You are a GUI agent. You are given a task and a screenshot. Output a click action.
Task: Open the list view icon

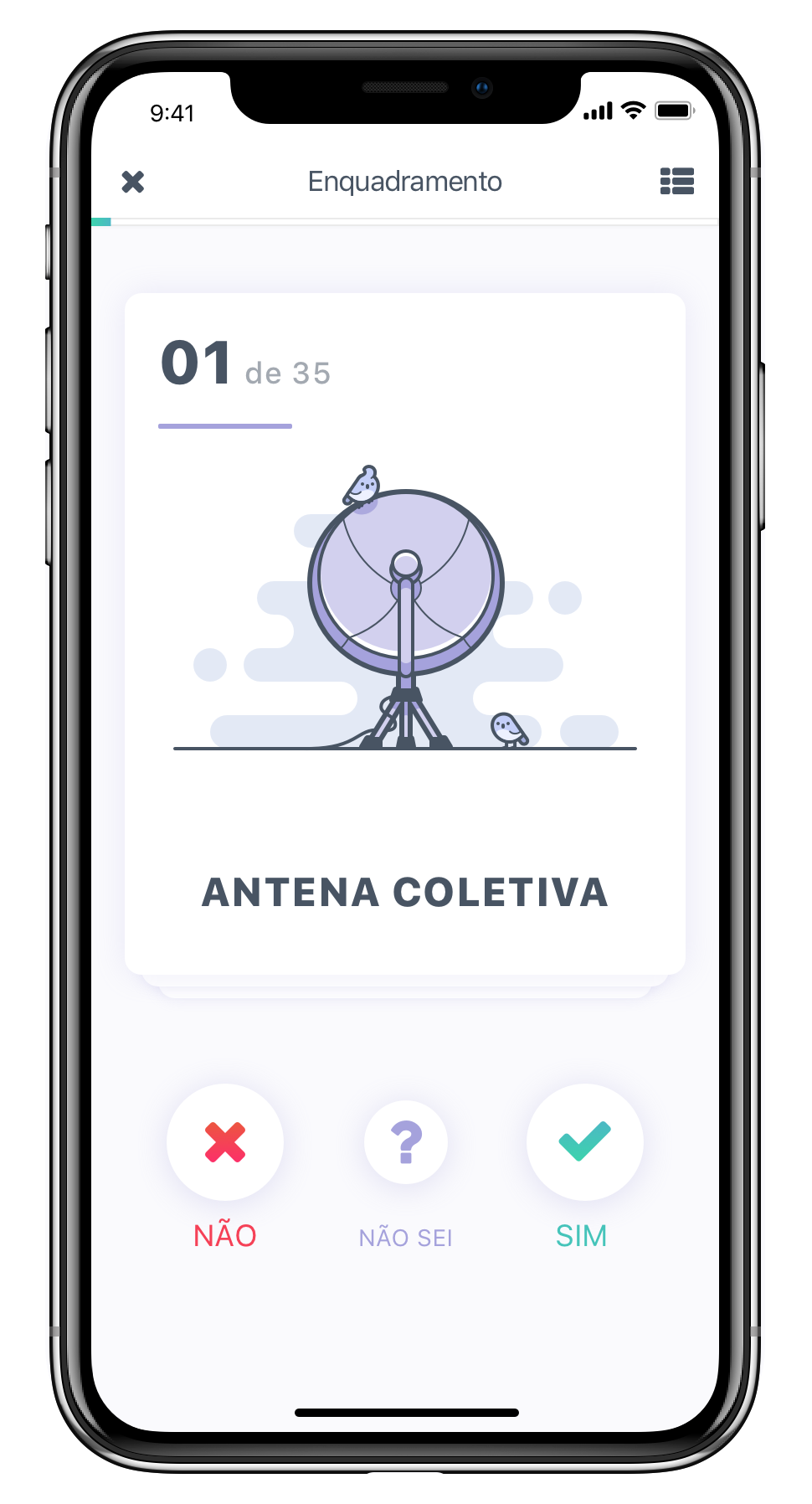676,181
